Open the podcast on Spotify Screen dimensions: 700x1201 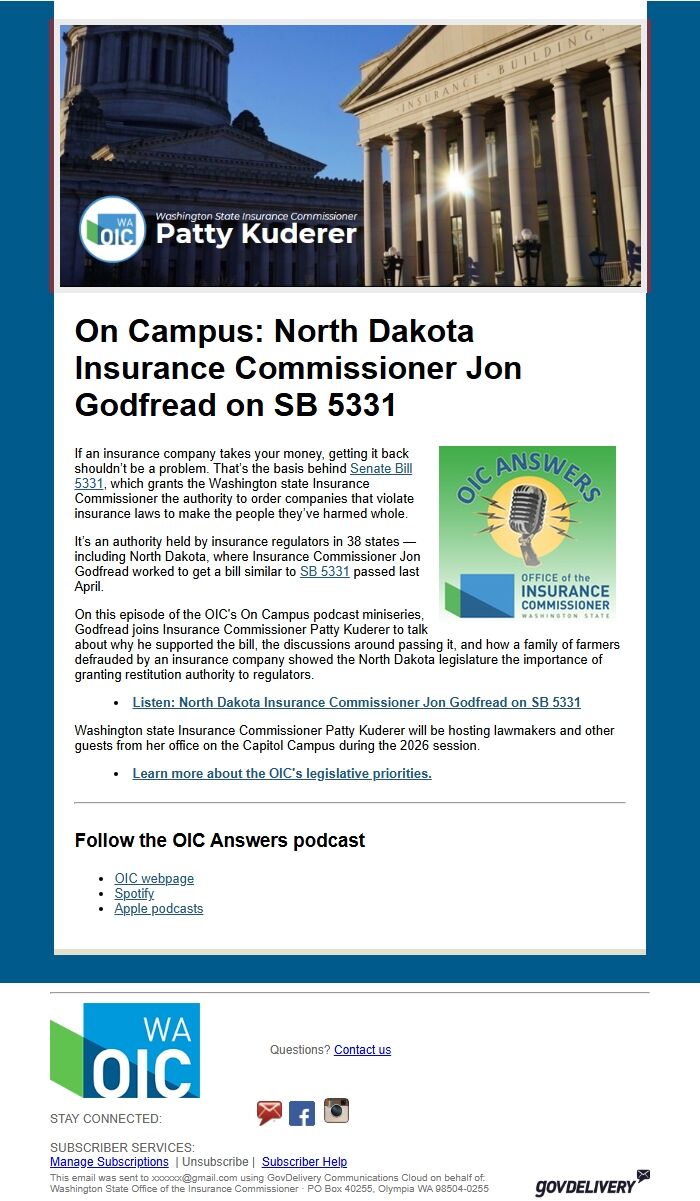pyautogui.click(x=134, y=894)
